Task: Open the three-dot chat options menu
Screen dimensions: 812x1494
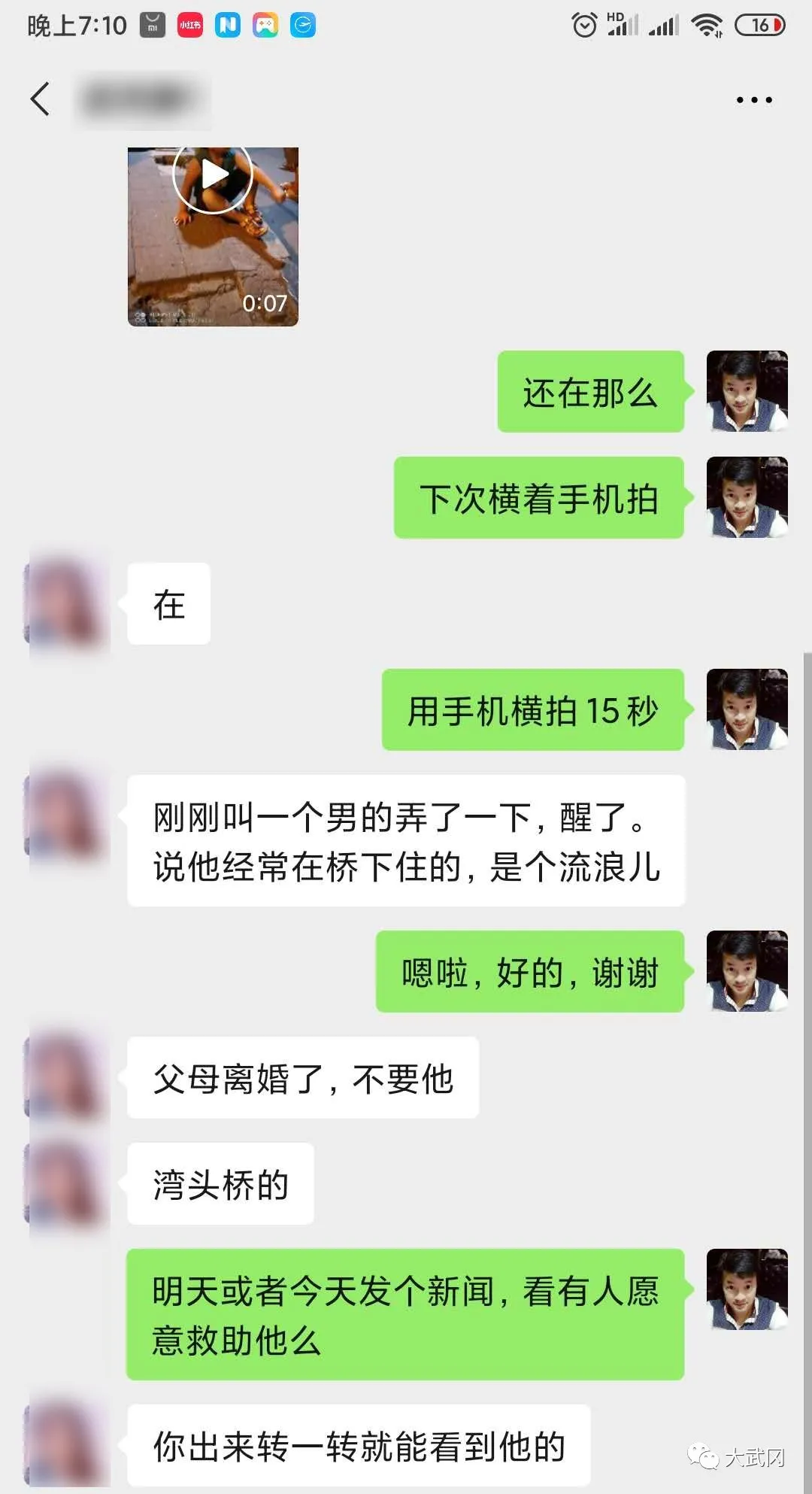Action: pos(753,99)
